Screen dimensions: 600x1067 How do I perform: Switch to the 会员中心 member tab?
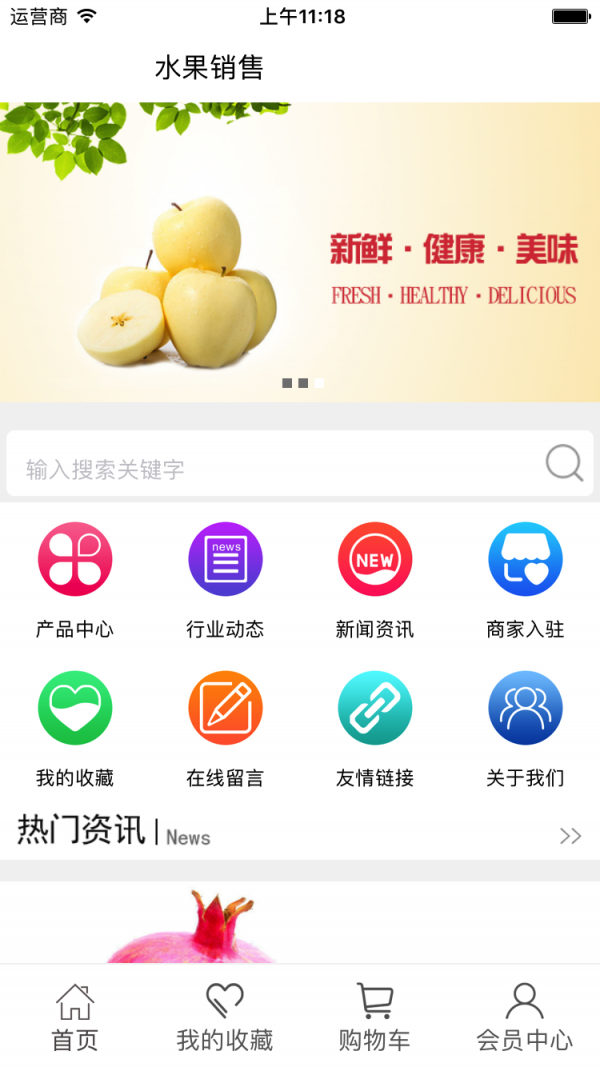coord(525,1017)
